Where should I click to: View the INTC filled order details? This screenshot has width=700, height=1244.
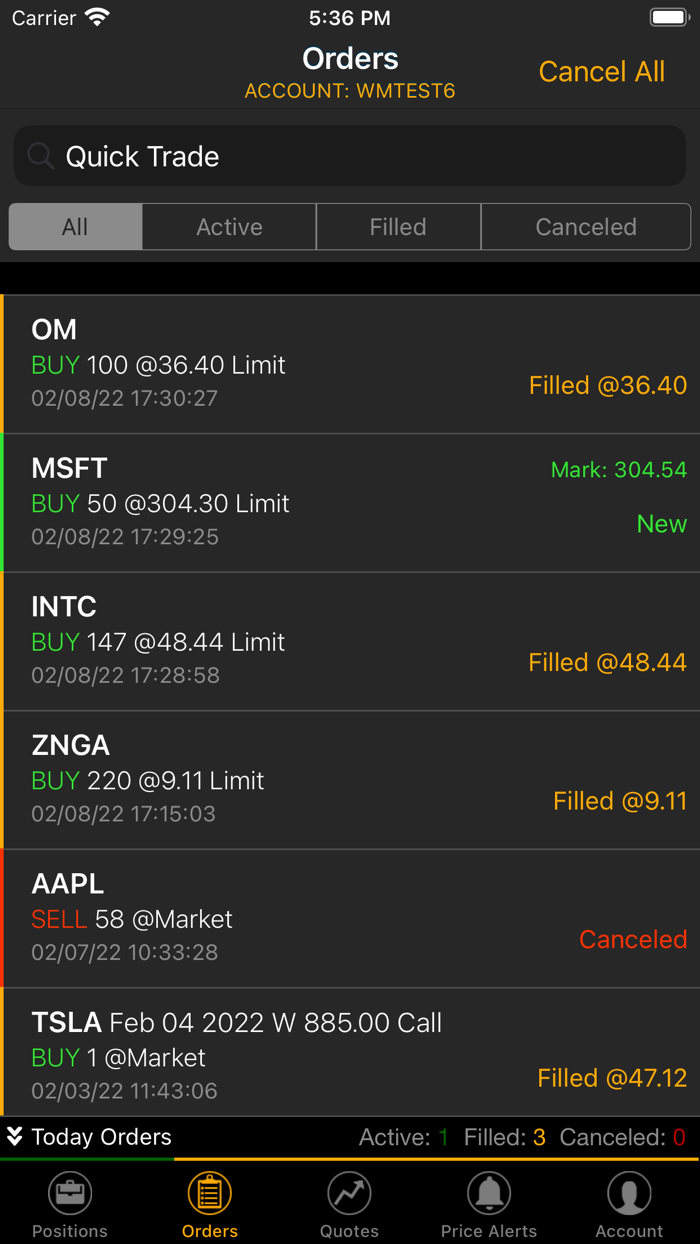tap(350, 641)
